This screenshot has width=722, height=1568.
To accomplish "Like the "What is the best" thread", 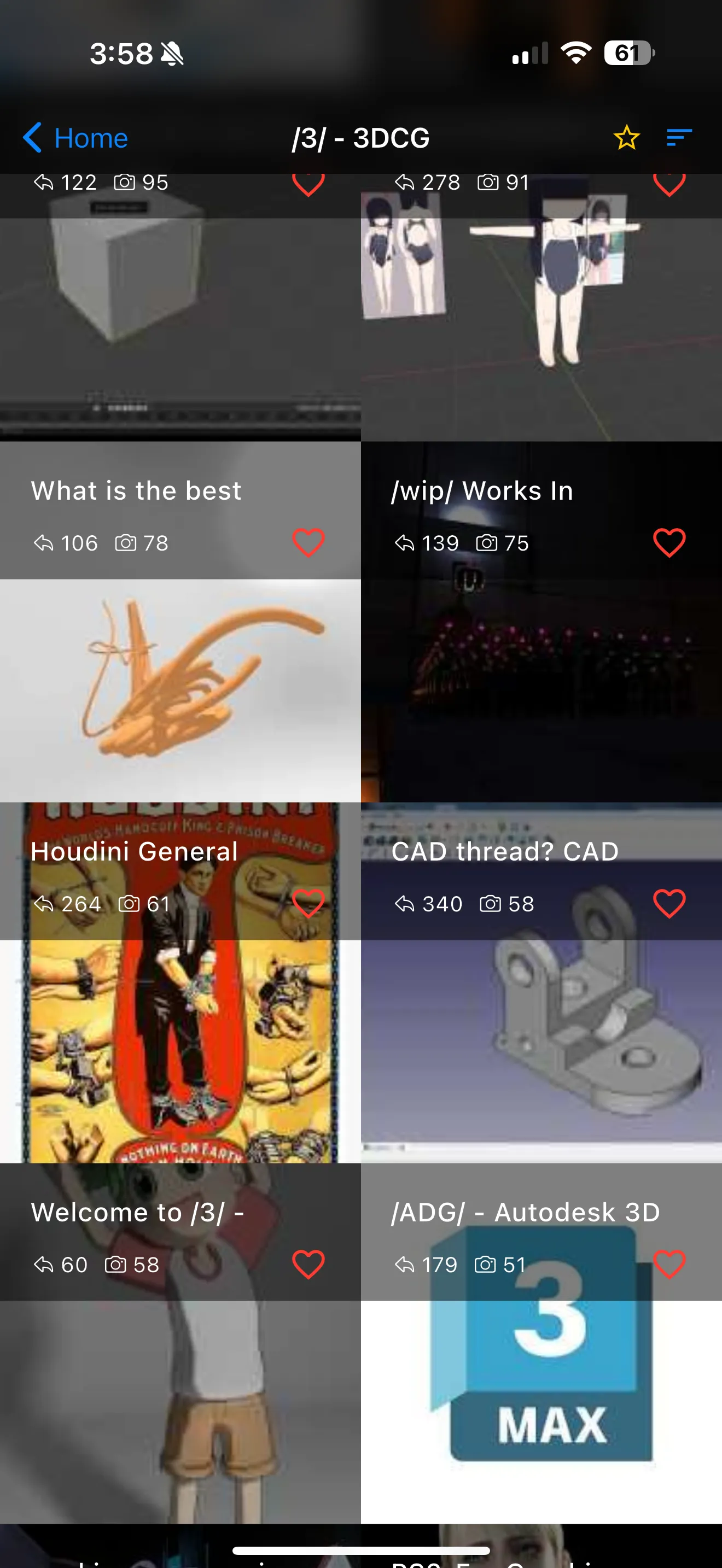I will point(308,542).
